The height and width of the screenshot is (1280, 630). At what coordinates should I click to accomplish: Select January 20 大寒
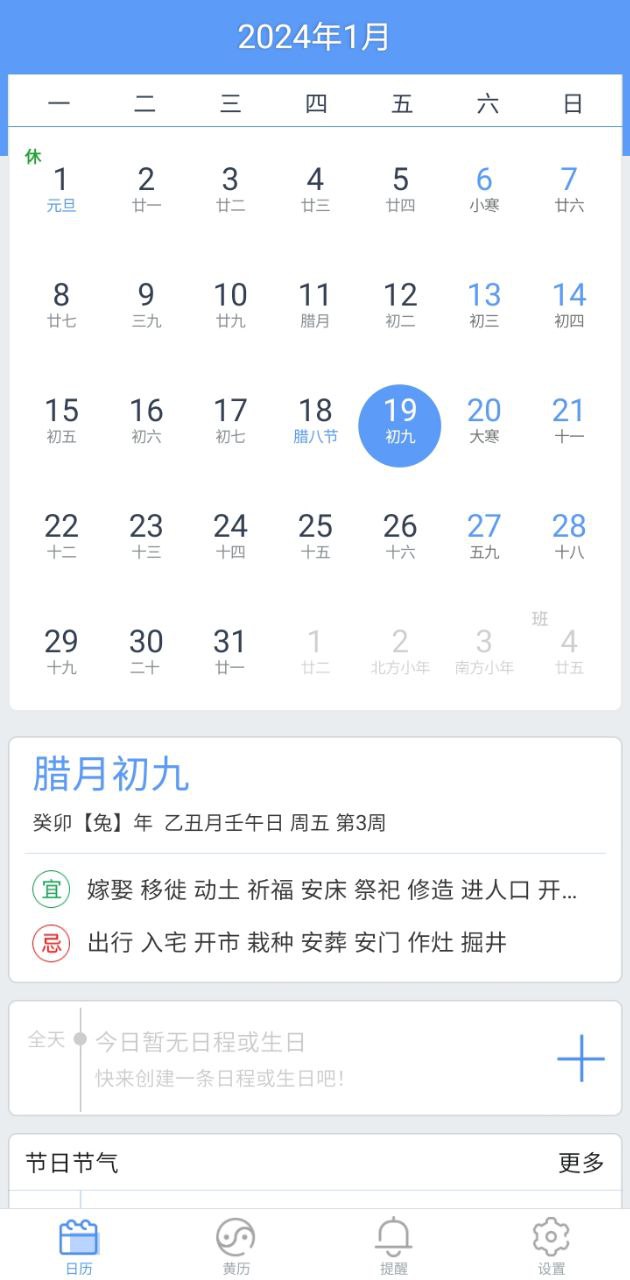click(484, 420)
